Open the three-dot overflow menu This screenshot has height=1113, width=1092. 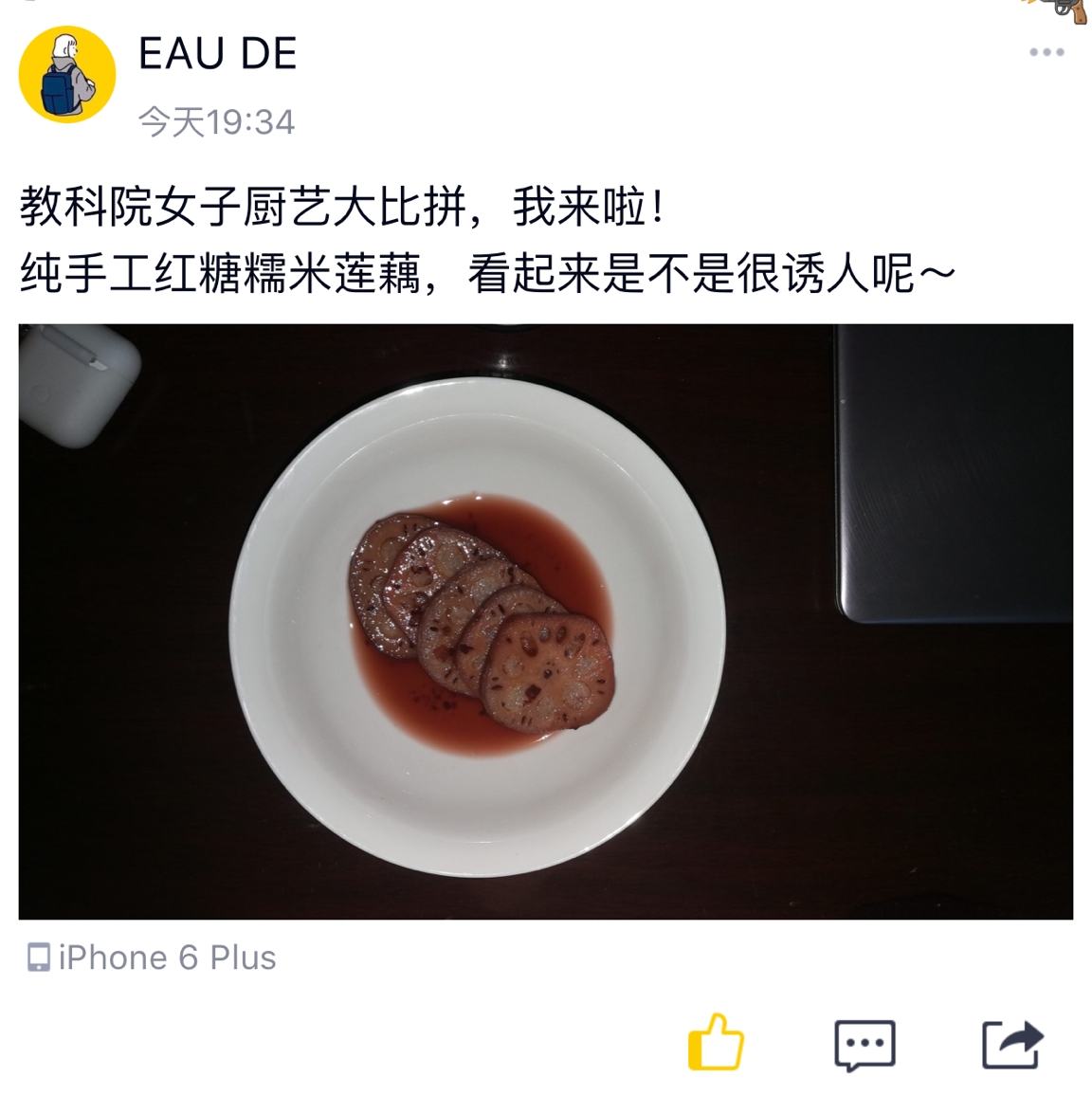point(1046,52)
